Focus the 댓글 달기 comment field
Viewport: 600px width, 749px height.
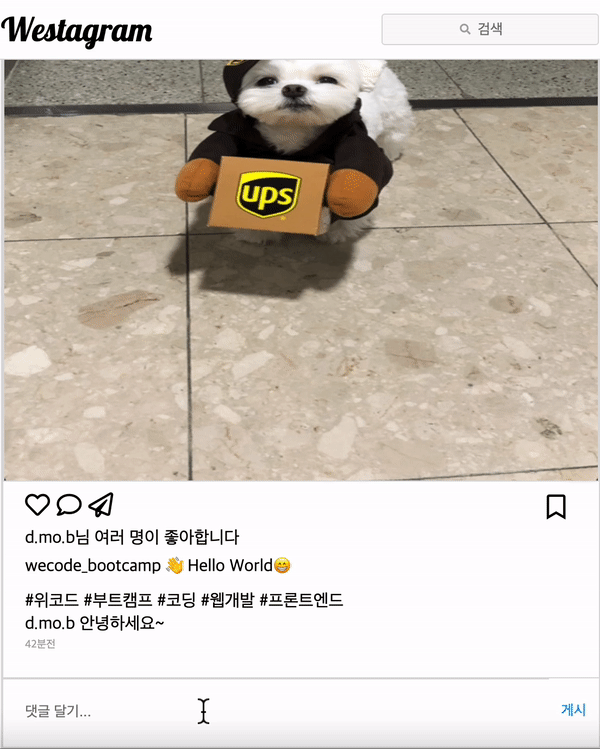[x=280, y=711]
